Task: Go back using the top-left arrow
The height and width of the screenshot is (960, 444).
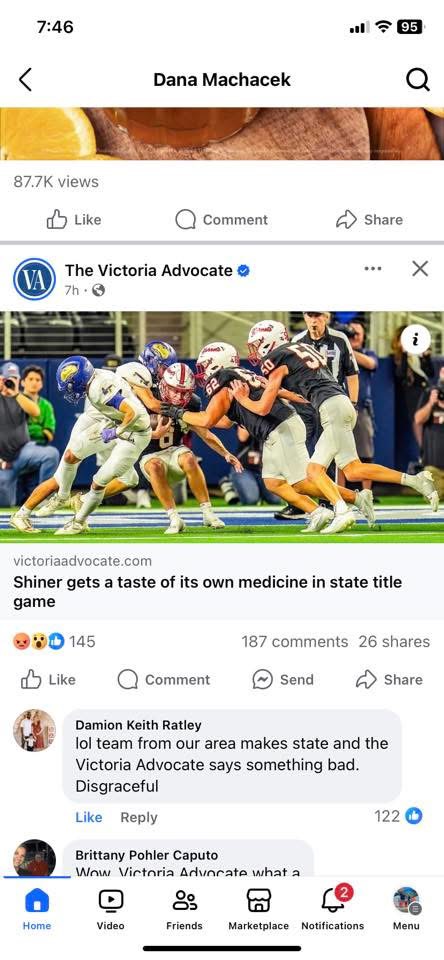Action: 25,80
